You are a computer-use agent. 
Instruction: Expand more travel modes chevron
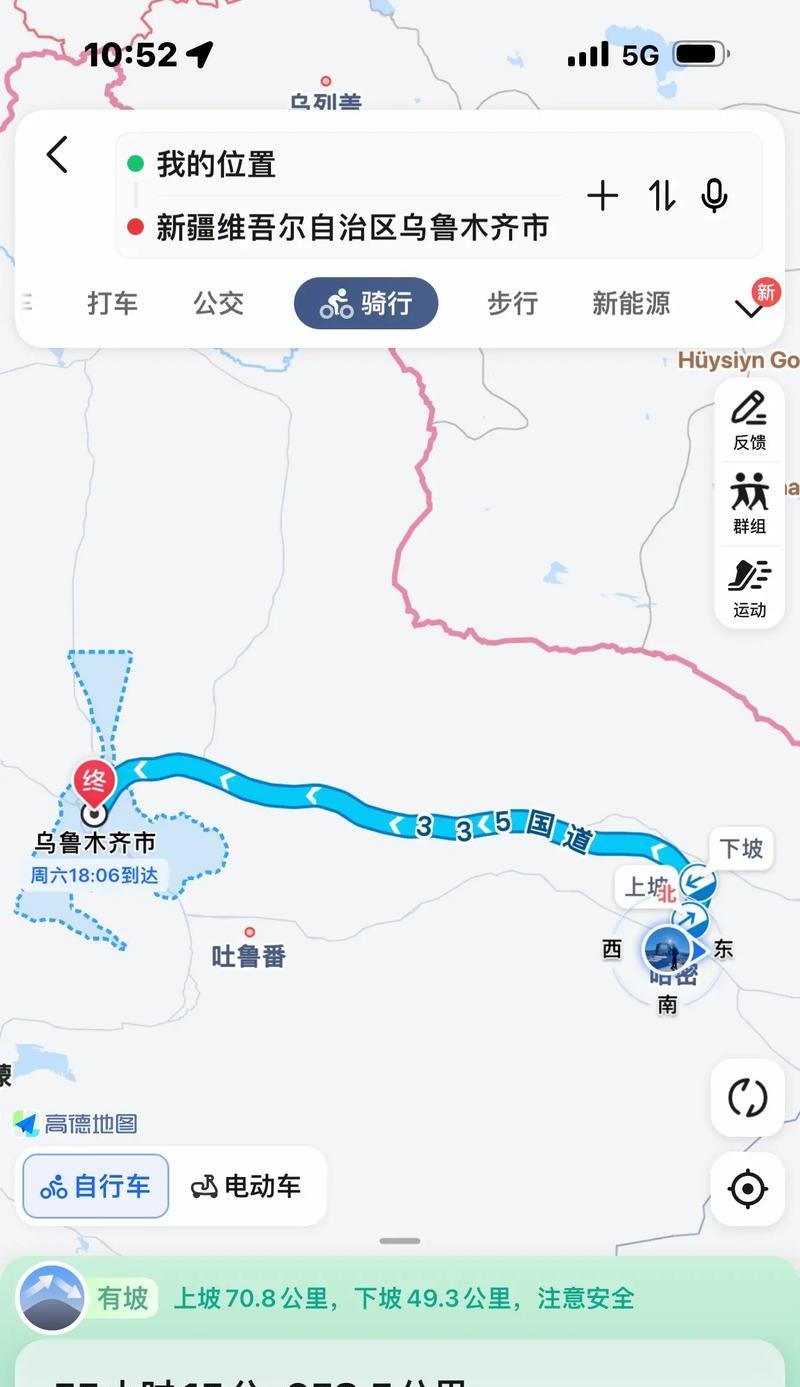tap(750, 307)
